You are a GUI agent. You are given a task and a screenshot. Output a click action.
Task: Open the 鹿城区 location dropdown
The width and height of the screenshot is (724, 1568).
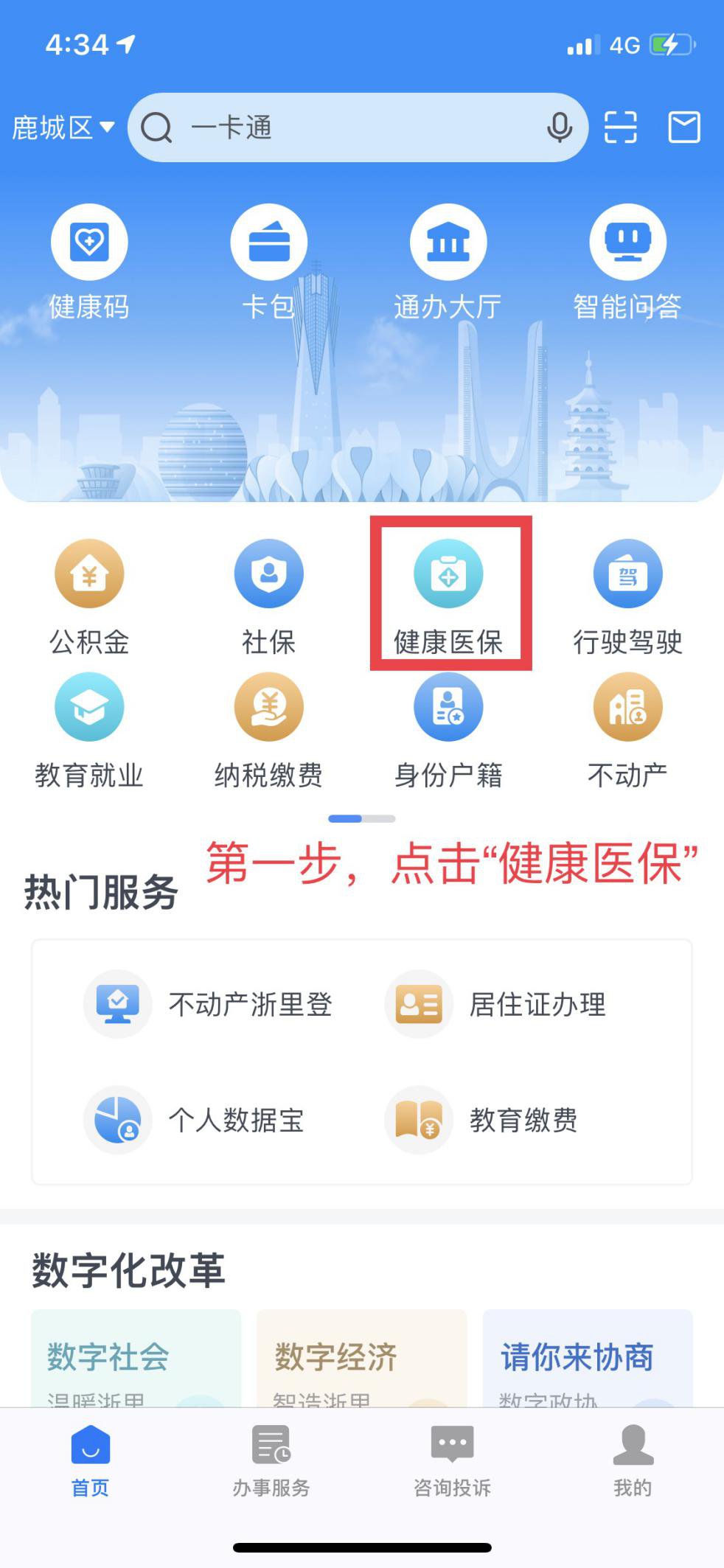pos(63,128)
